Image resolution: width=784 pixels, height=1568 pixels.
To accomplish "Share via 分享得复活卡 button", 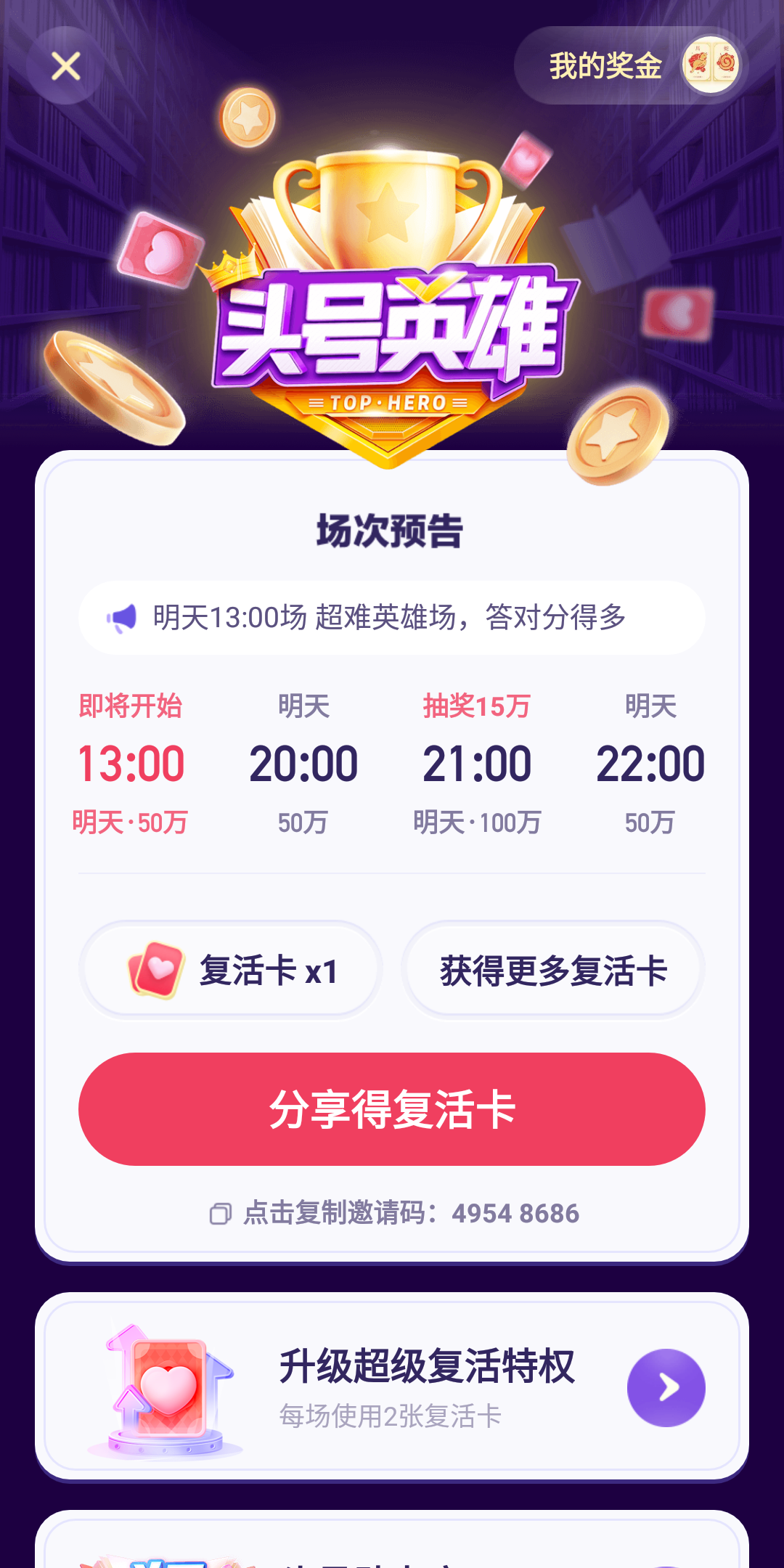I will click(392, 1109).
